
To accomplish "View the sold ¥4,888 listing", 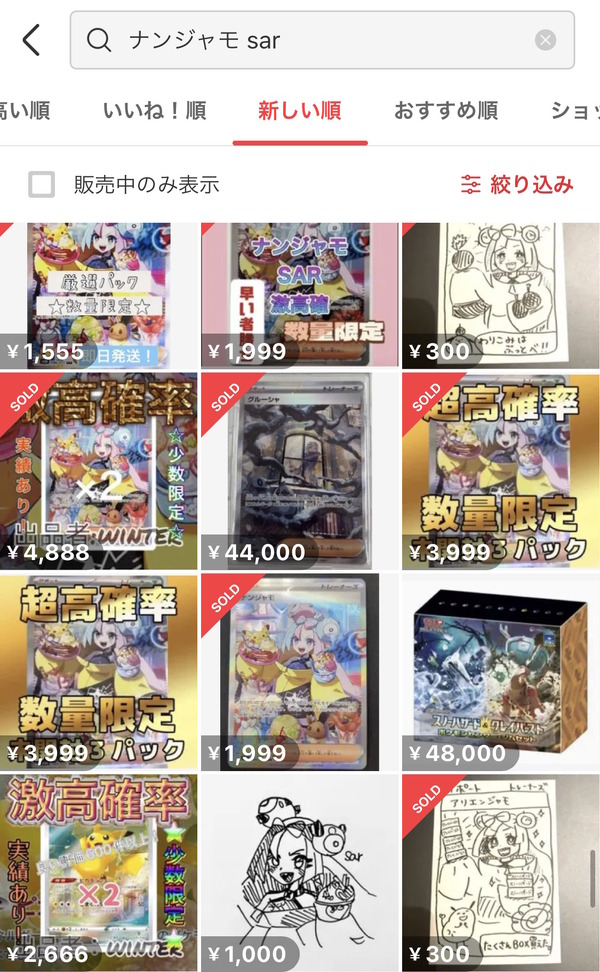I will (x=98, y=470).
